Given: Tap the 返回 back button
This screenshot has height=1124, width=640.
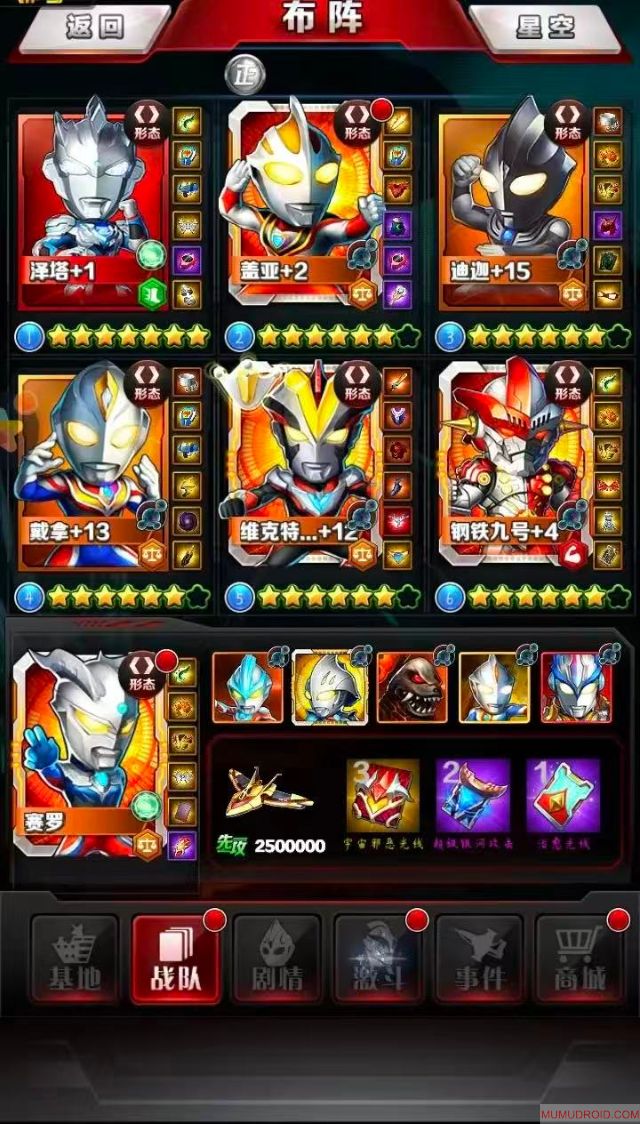Looking at the screenshot, I should click(x=95, y=27).
